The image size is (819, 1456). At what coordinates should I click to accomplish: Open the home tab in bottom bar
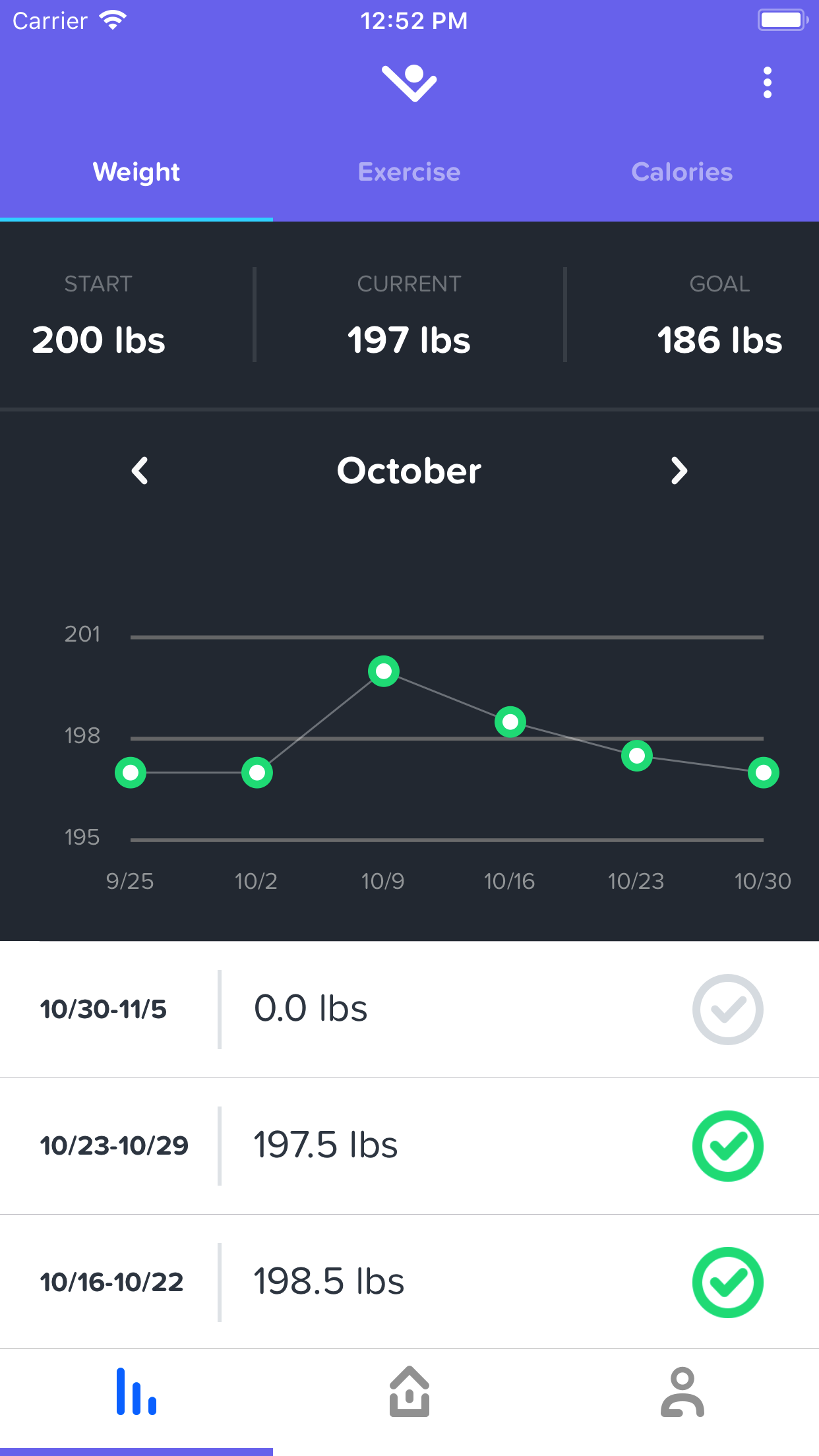409,1393
